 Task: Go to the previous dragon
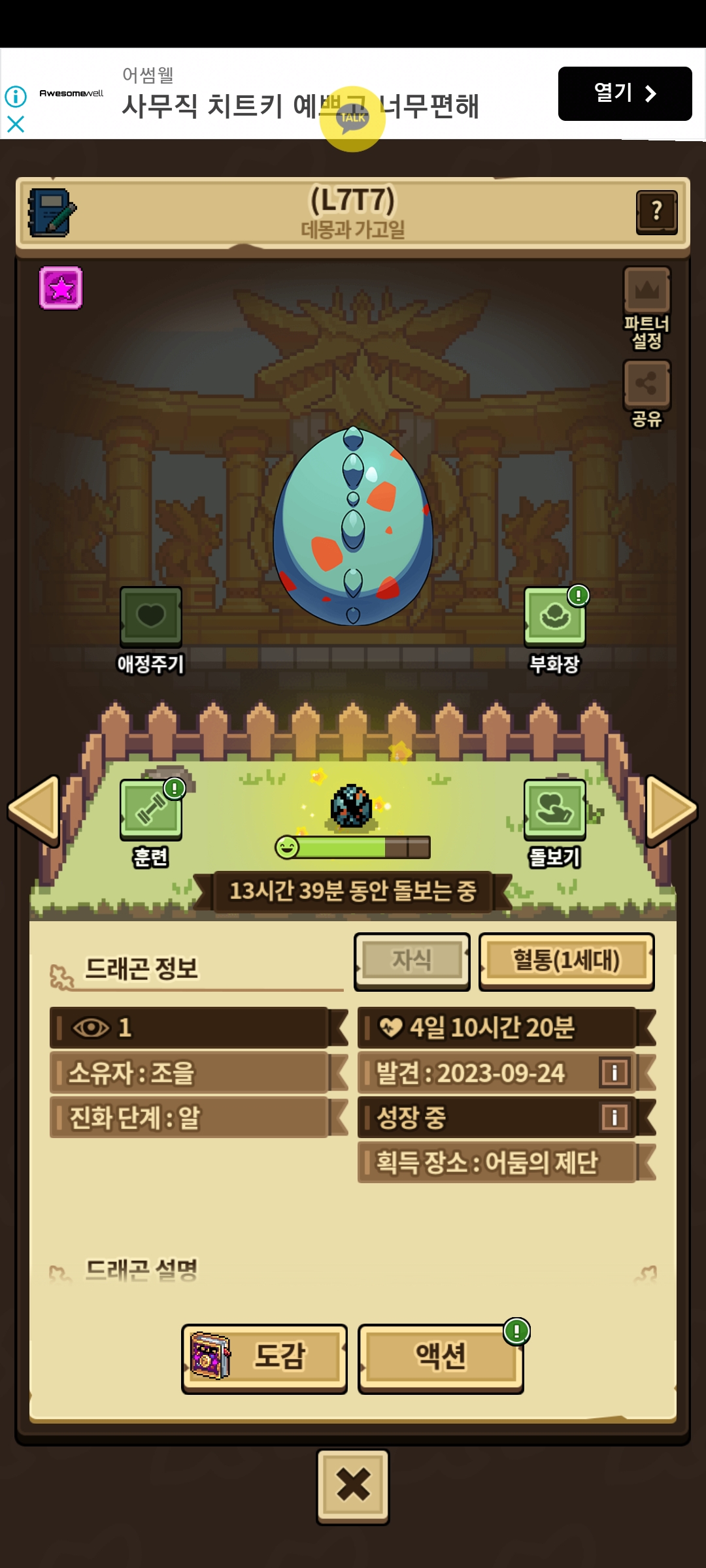(34, 810)
